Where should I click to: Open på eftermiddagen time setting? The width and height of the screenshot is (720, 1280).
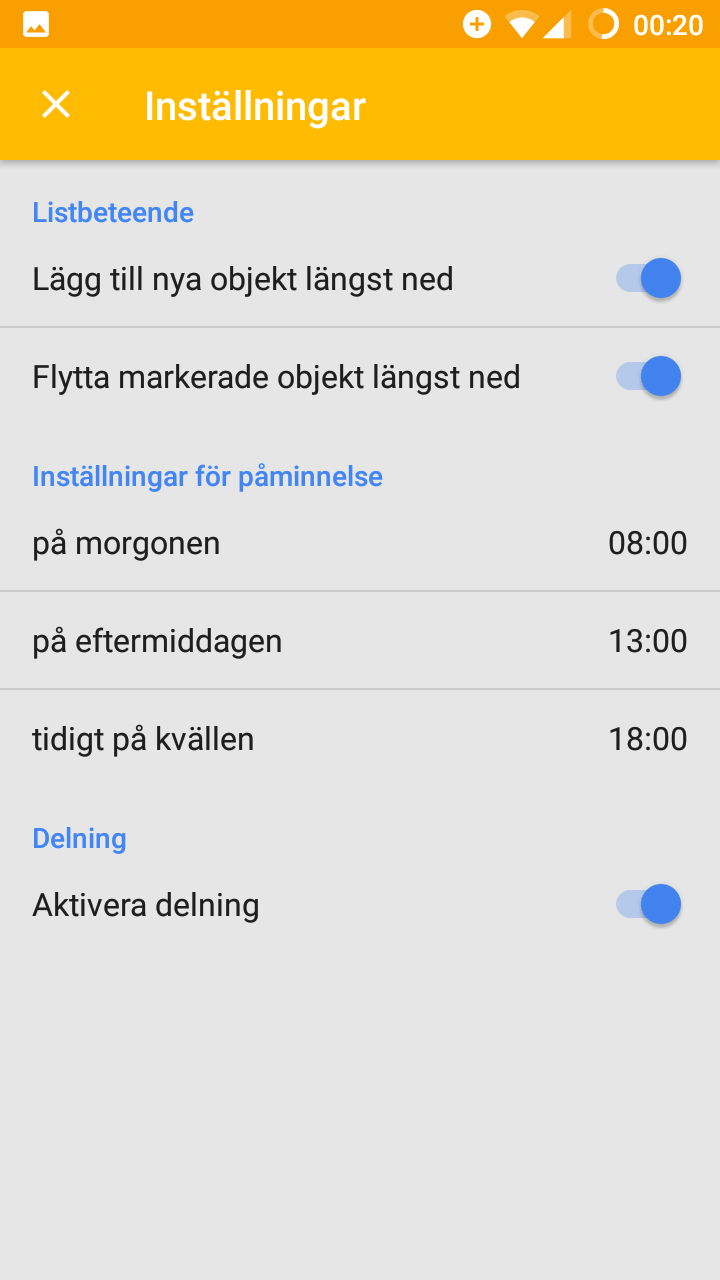point(360,641)
